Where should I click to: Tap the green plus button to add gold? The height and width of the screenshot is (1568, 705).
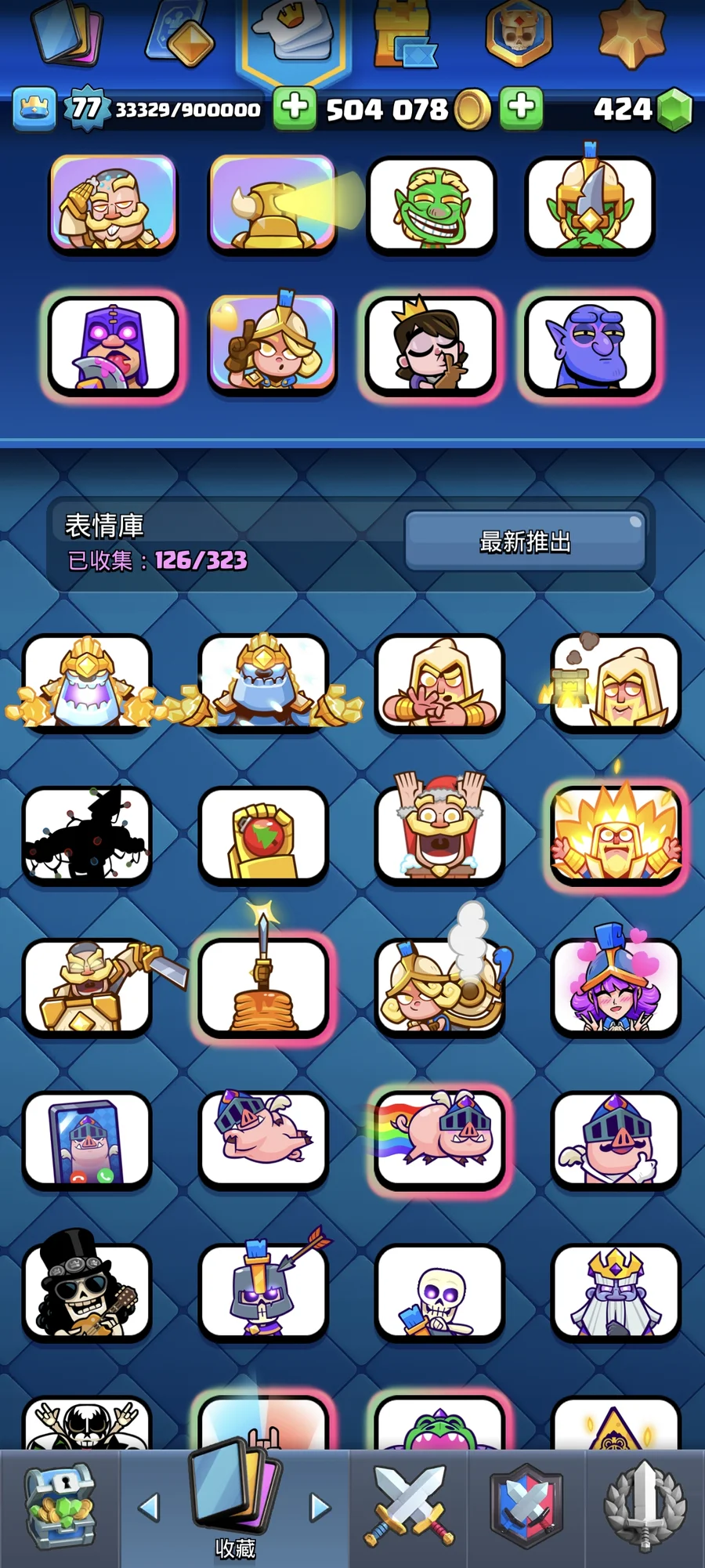[295, 107]
